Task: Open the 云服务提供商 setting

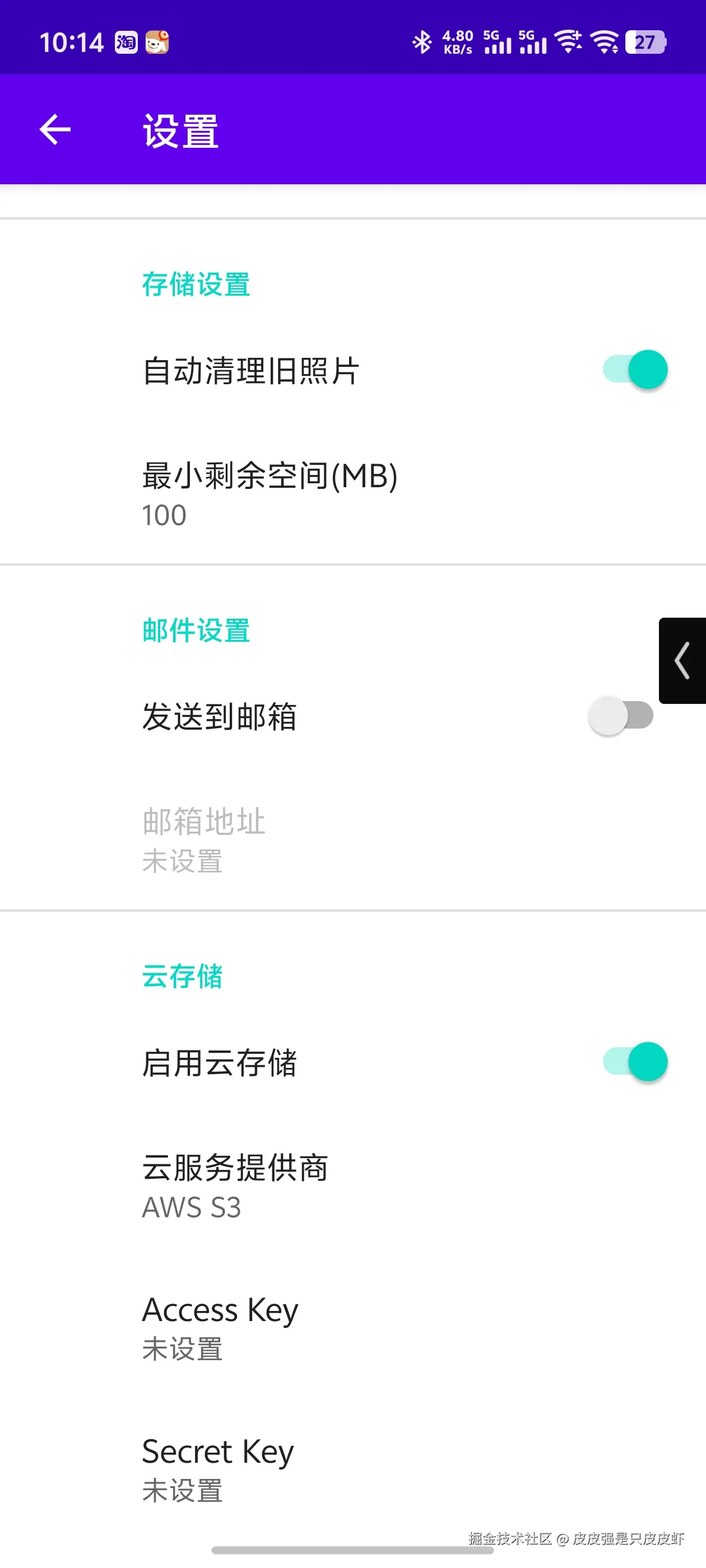Action: 235,1186
